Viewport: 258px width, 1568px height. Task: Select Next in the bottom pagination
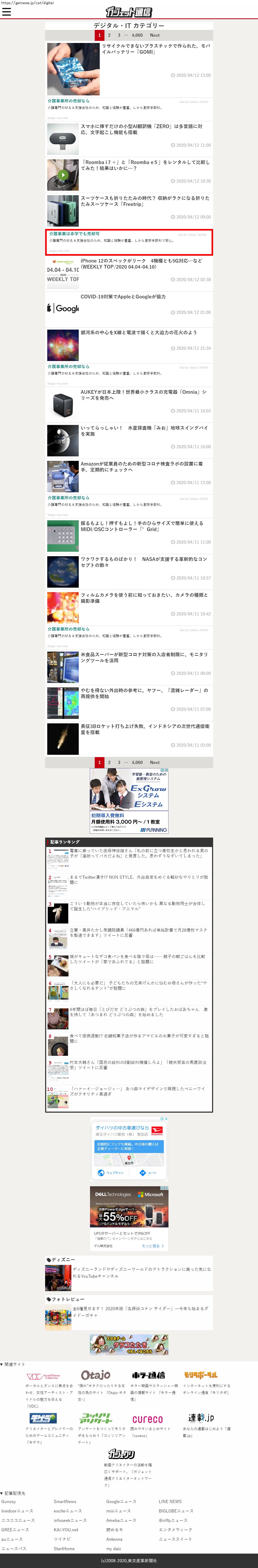(x=155, y=762)
